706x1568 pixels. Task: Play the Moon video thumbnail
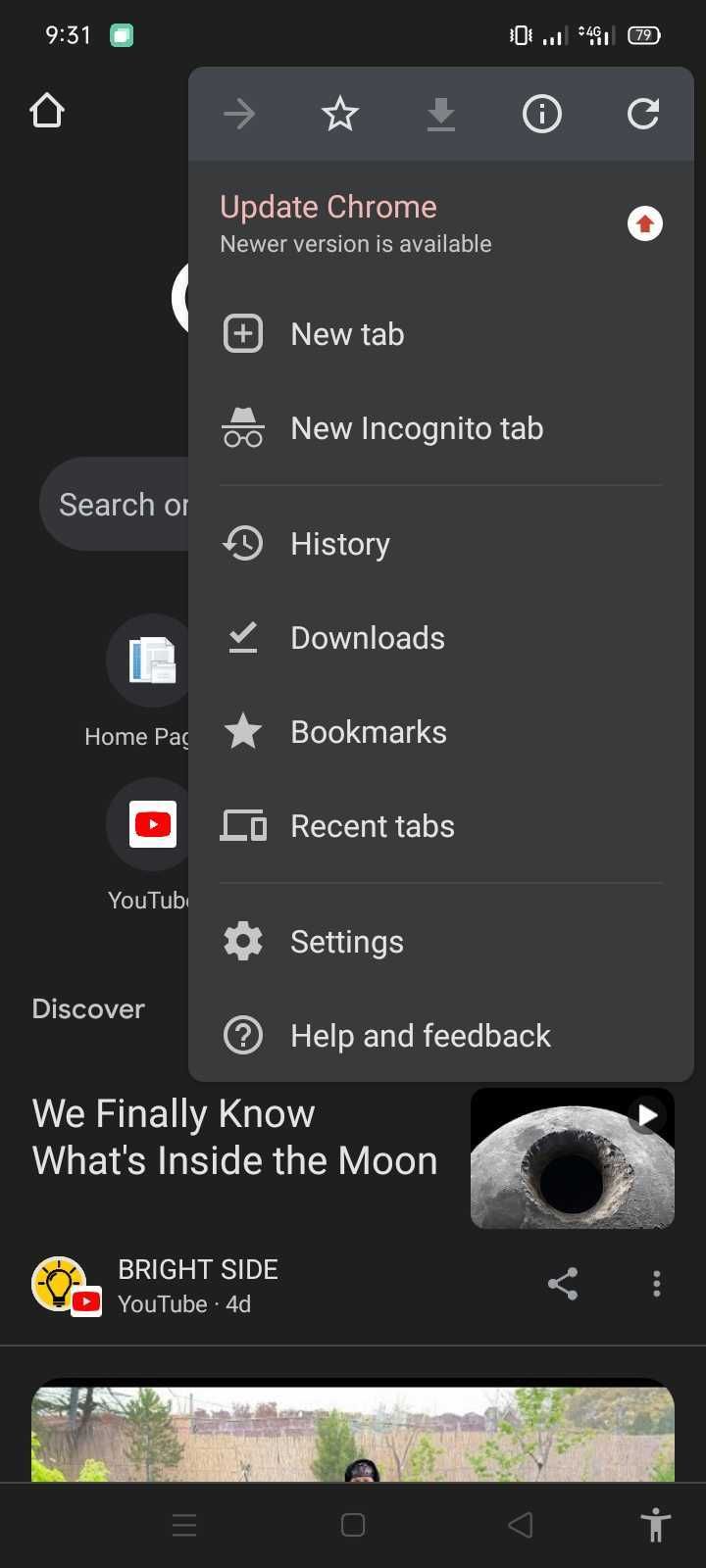tap(573, 1158)
